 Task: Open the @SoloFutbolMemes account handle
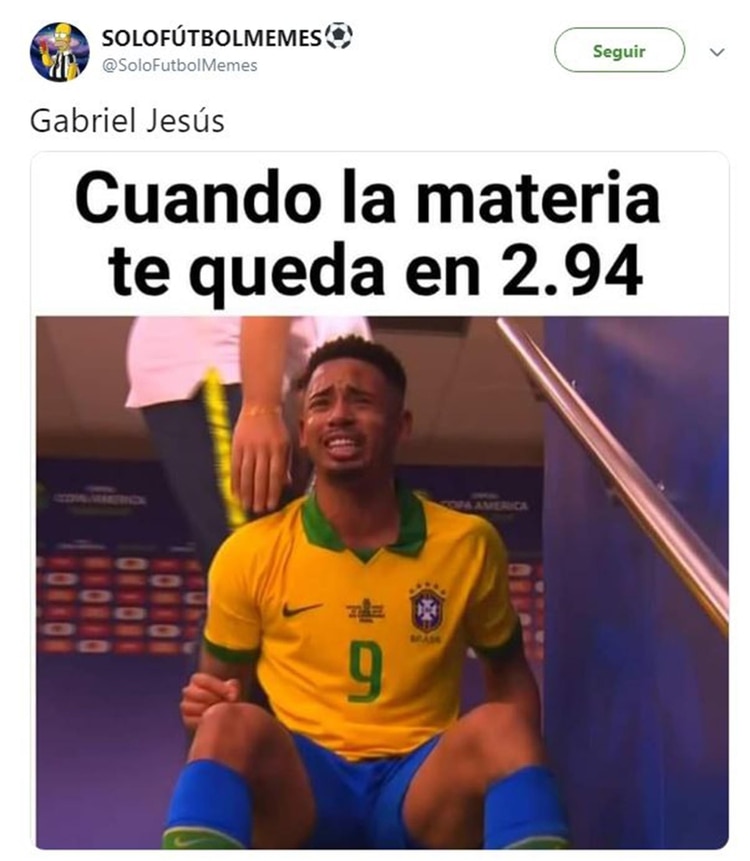[x=179, y=65]
